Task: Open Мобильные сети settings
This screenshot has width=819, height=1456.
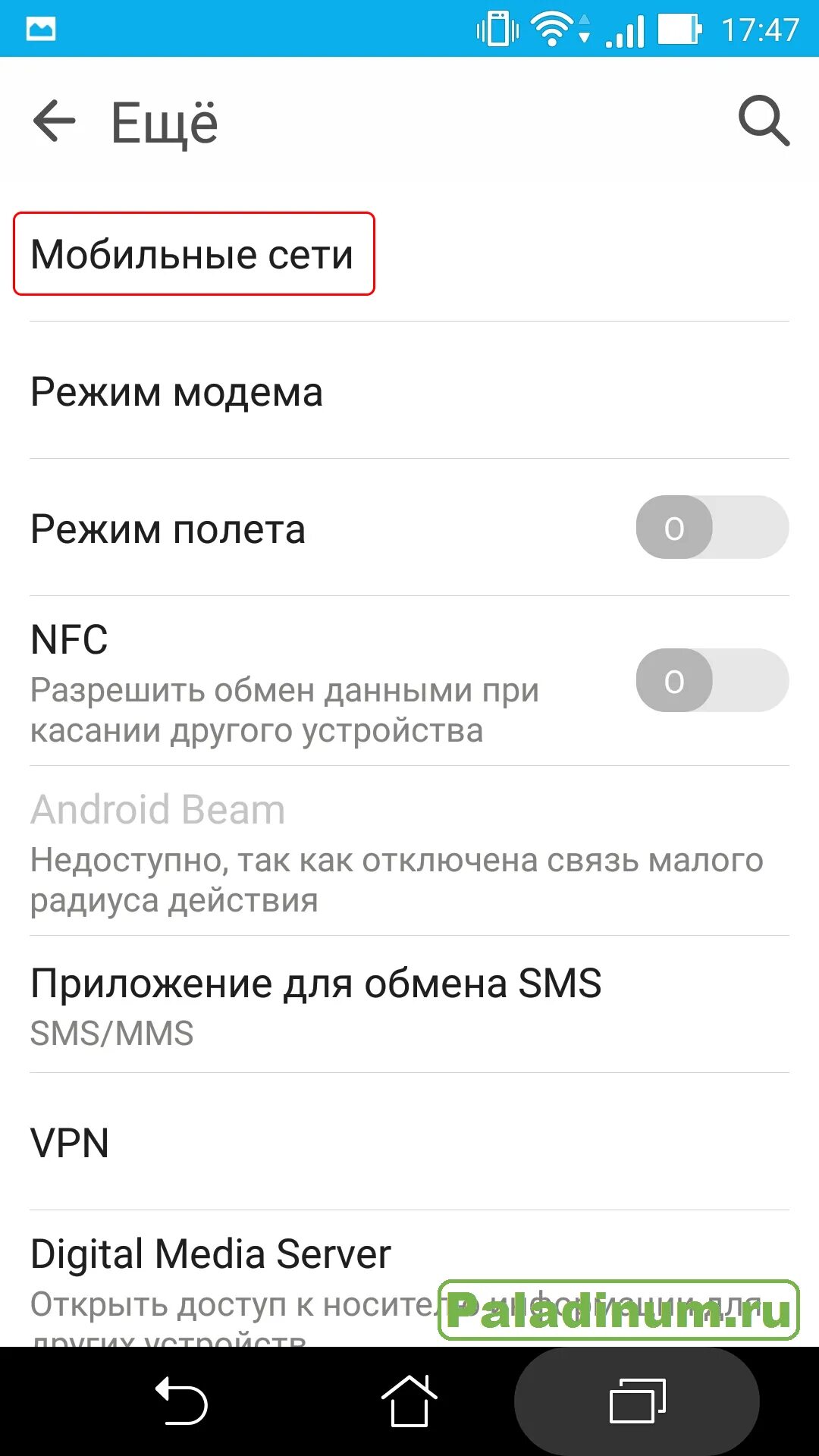Action: coord(193,254)
